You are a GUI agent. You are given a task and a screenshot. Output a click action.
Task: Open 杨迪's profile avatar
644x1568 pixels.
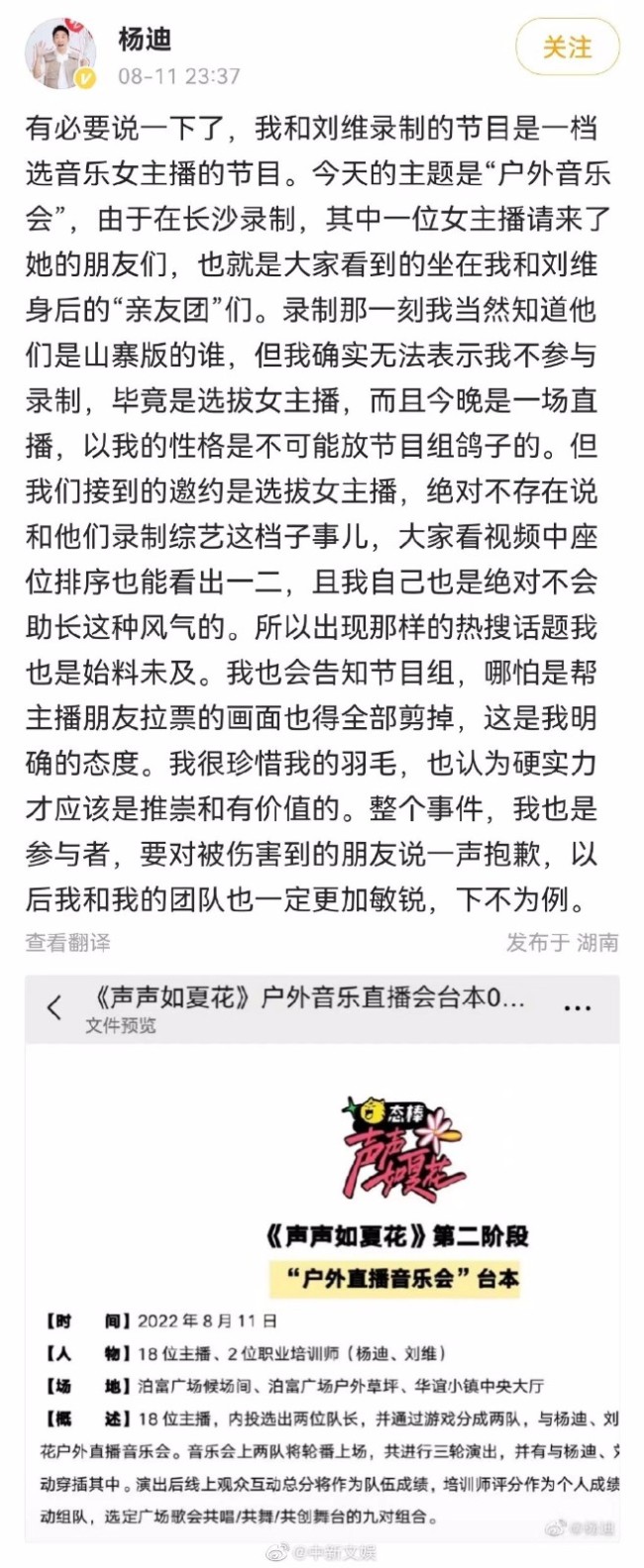coord(60,53)
